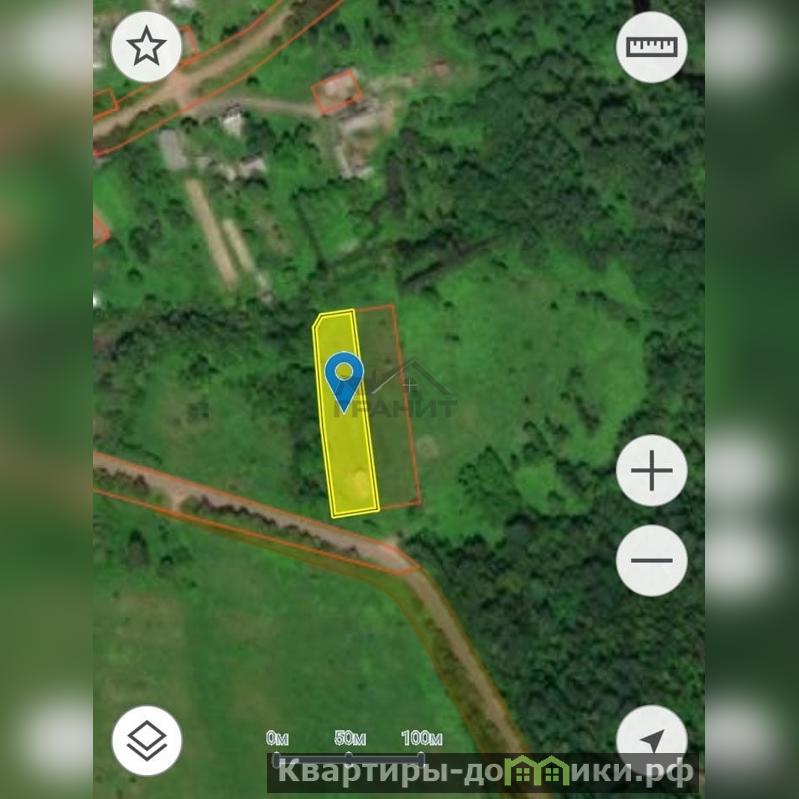Viewport: 799px width, 799px height.
Task: Add this plot to favorites with the star
Action: (x=147, y=47)
